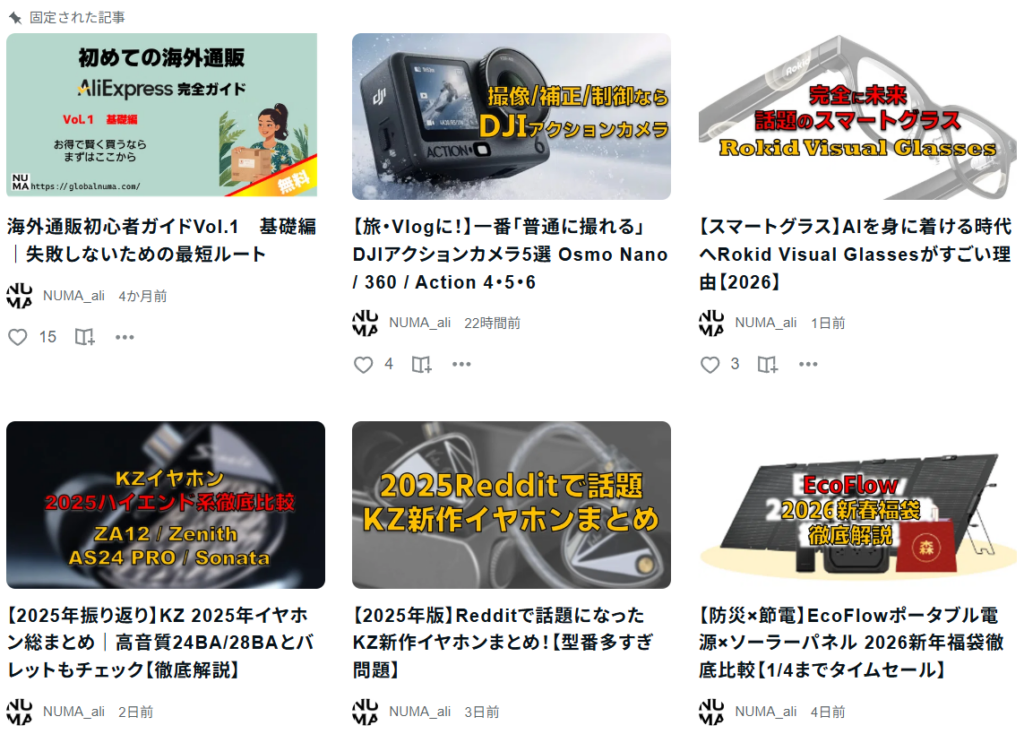Bookmark the AliExpress Vol.1 guide article
The width and height of the screenshot is (1024, 734).
point(85,337)
